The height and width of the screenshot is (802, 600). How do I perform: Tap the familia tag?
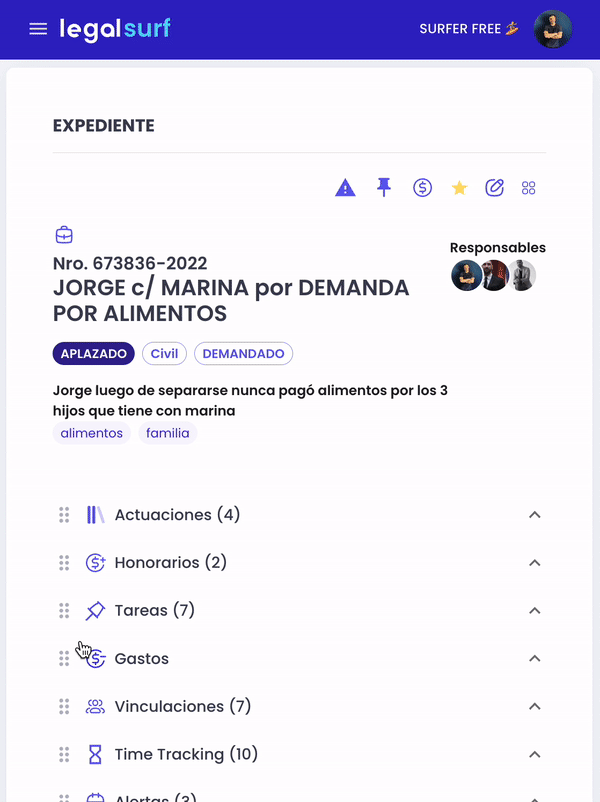click(x=168, y=433)
